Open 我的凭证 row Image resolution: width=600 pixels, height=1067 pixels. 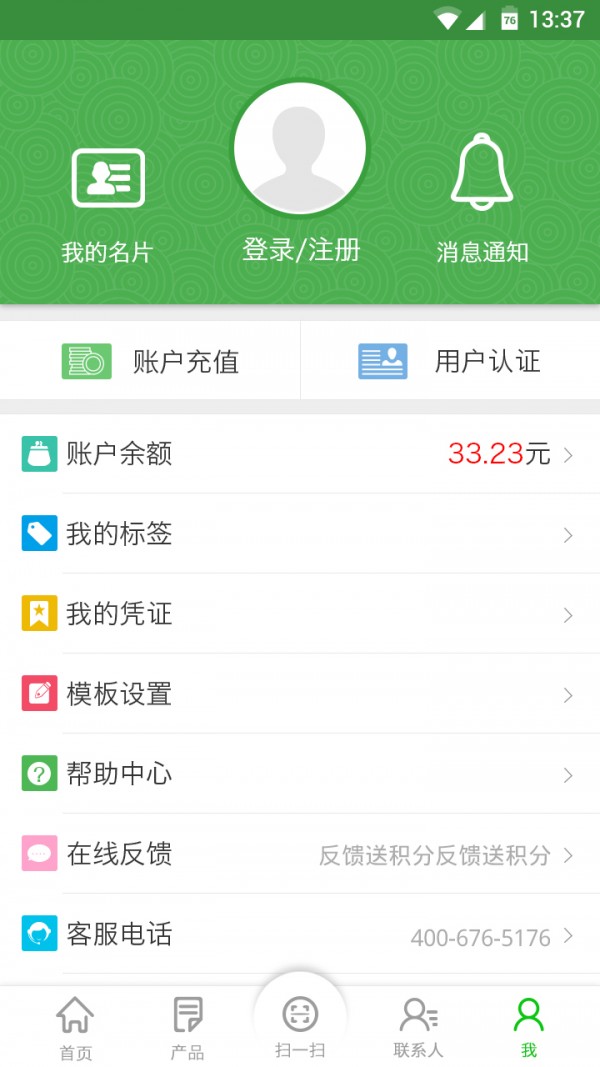[300, 614]
